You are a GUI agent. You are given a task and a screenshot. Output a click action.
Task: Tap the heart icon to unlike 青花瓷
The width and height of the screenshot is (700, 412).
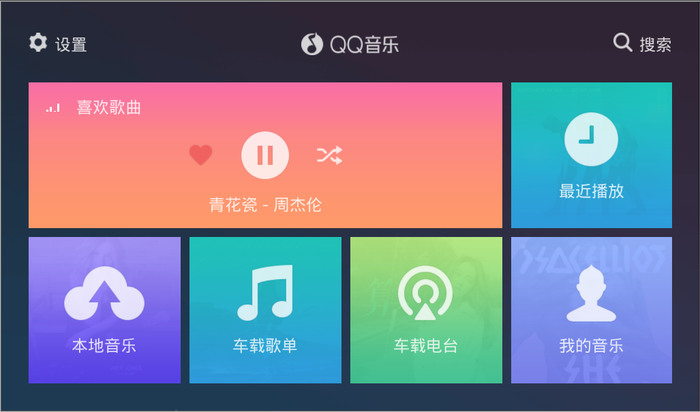[201, 155]
